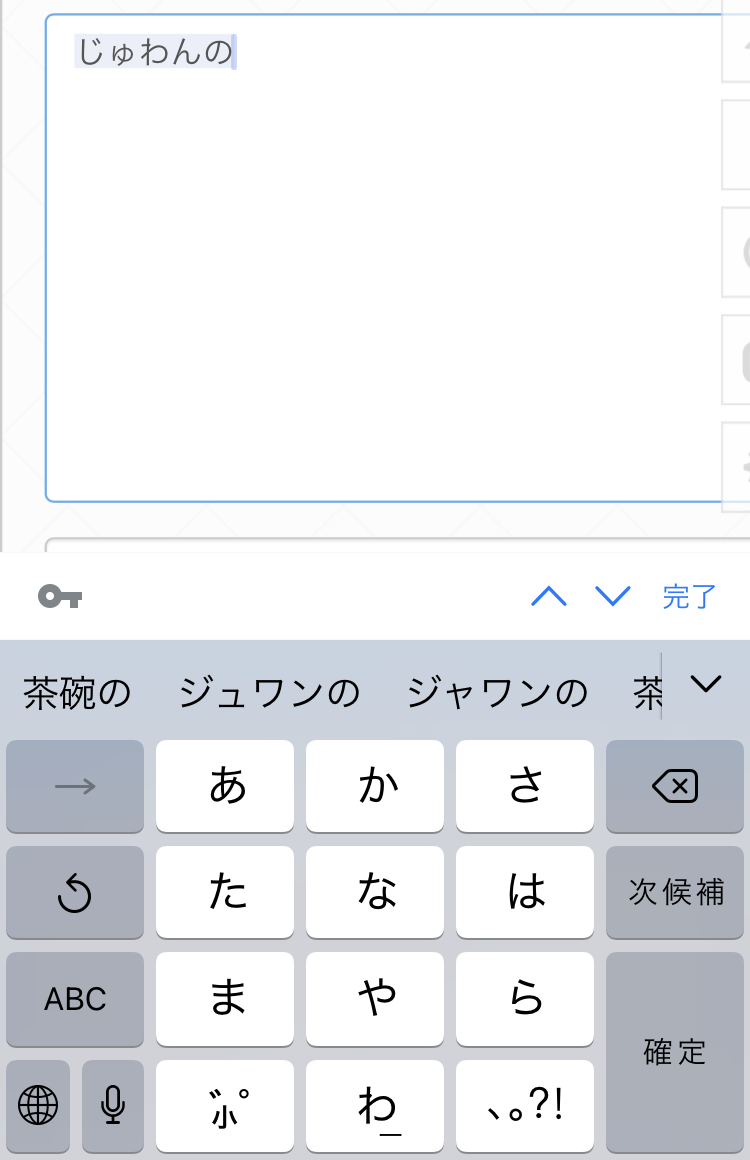Select the ジュワンの candidate
The width and height of the screenshot is (750, 1160).
pos(269,692)
